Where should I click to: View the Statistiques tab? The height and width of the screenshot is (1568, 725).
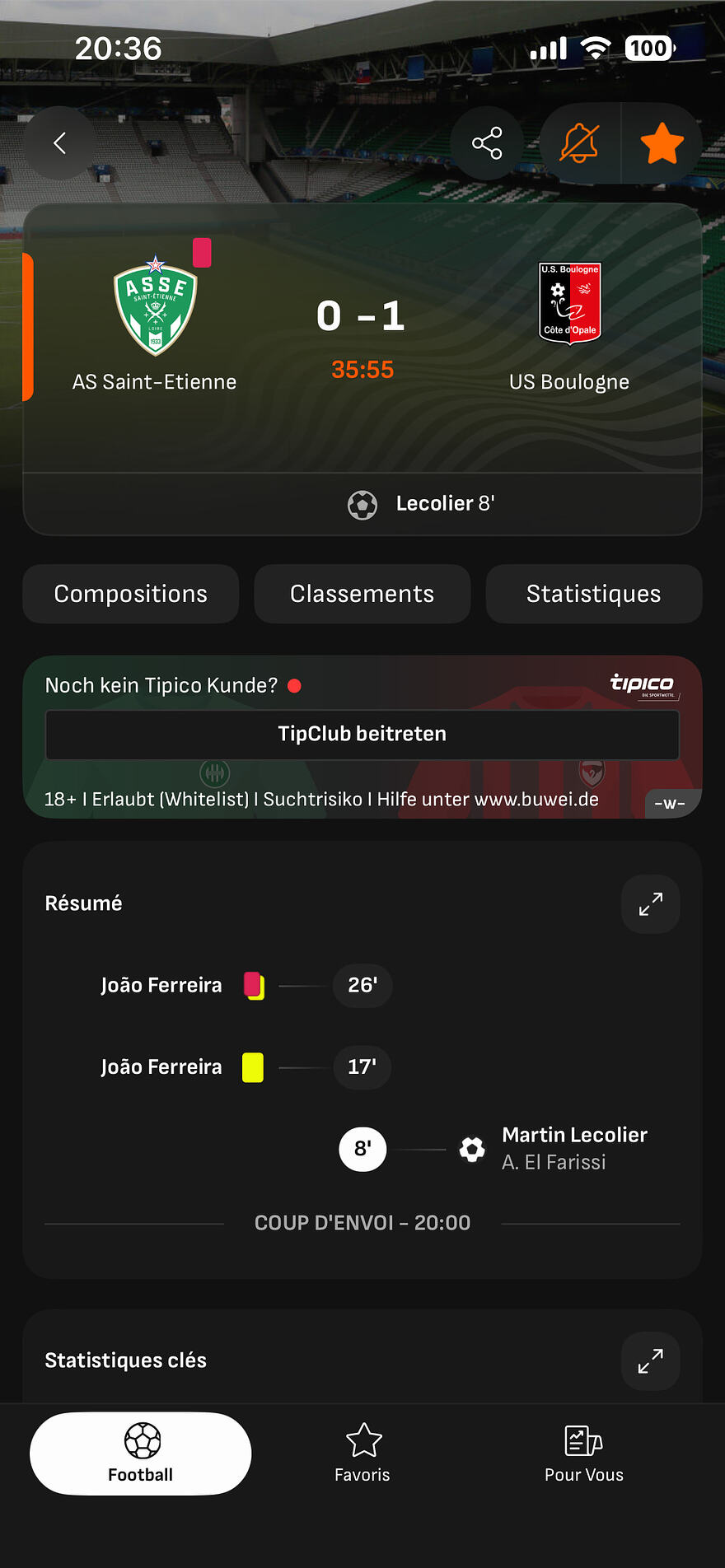tap(594, 594)
